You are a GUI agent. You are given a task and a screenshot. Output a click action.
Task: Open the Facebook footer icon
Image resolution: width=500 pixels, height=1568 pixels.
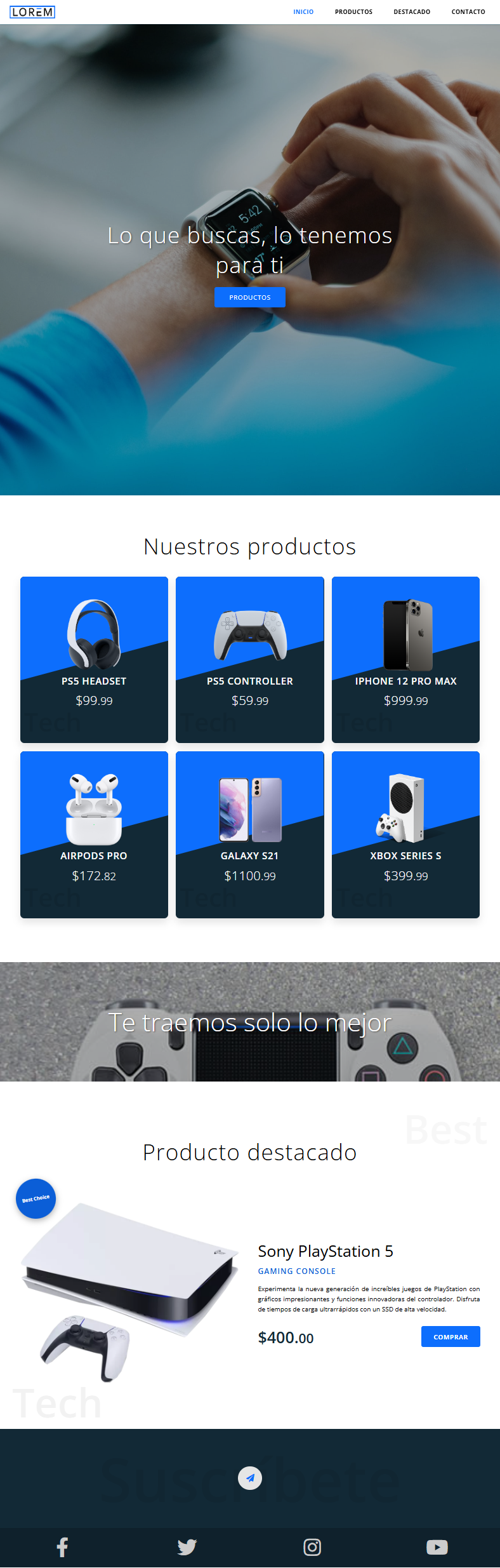click(x=62, y=1547)
